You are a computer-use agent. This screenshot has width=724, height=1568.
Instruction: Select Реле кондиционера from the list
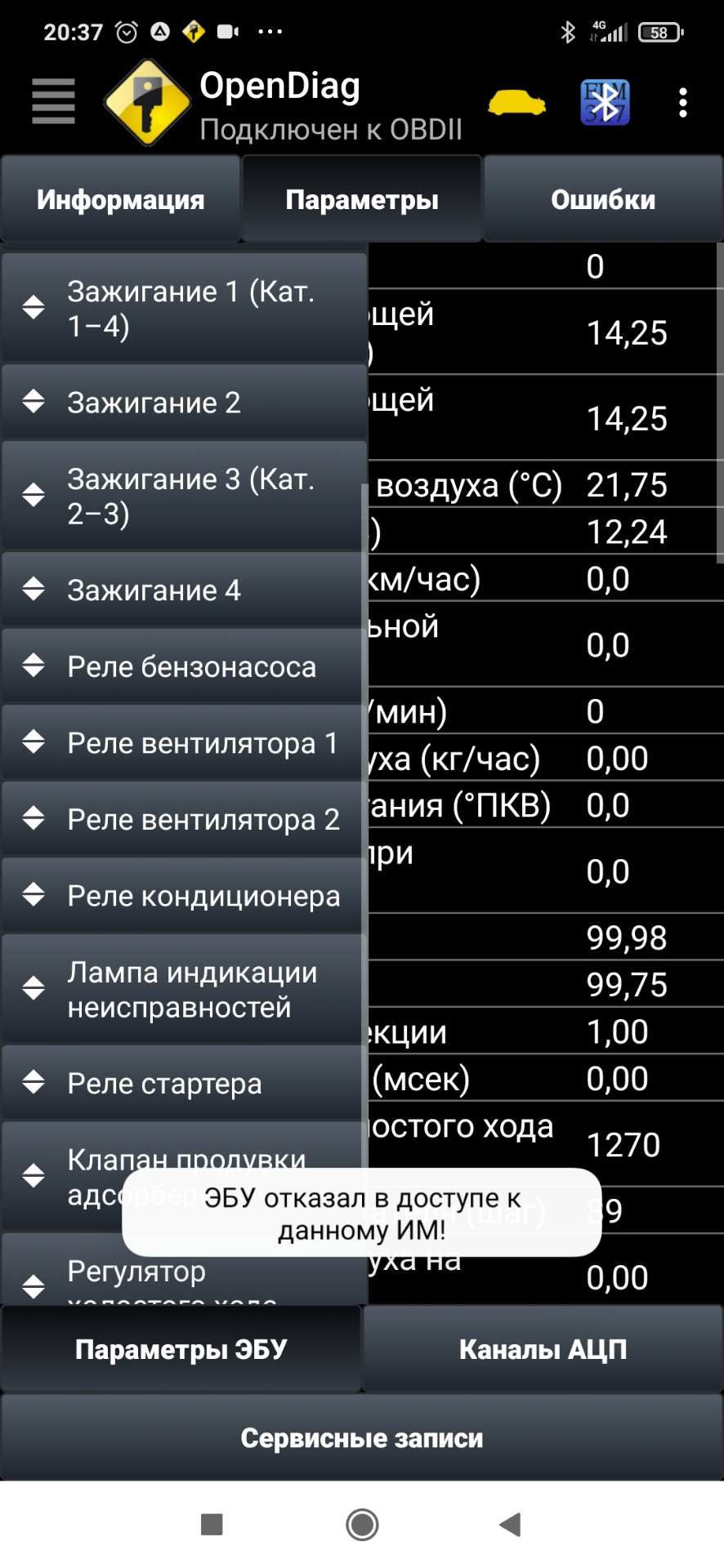pyautogui.click(x=184, y=895)
